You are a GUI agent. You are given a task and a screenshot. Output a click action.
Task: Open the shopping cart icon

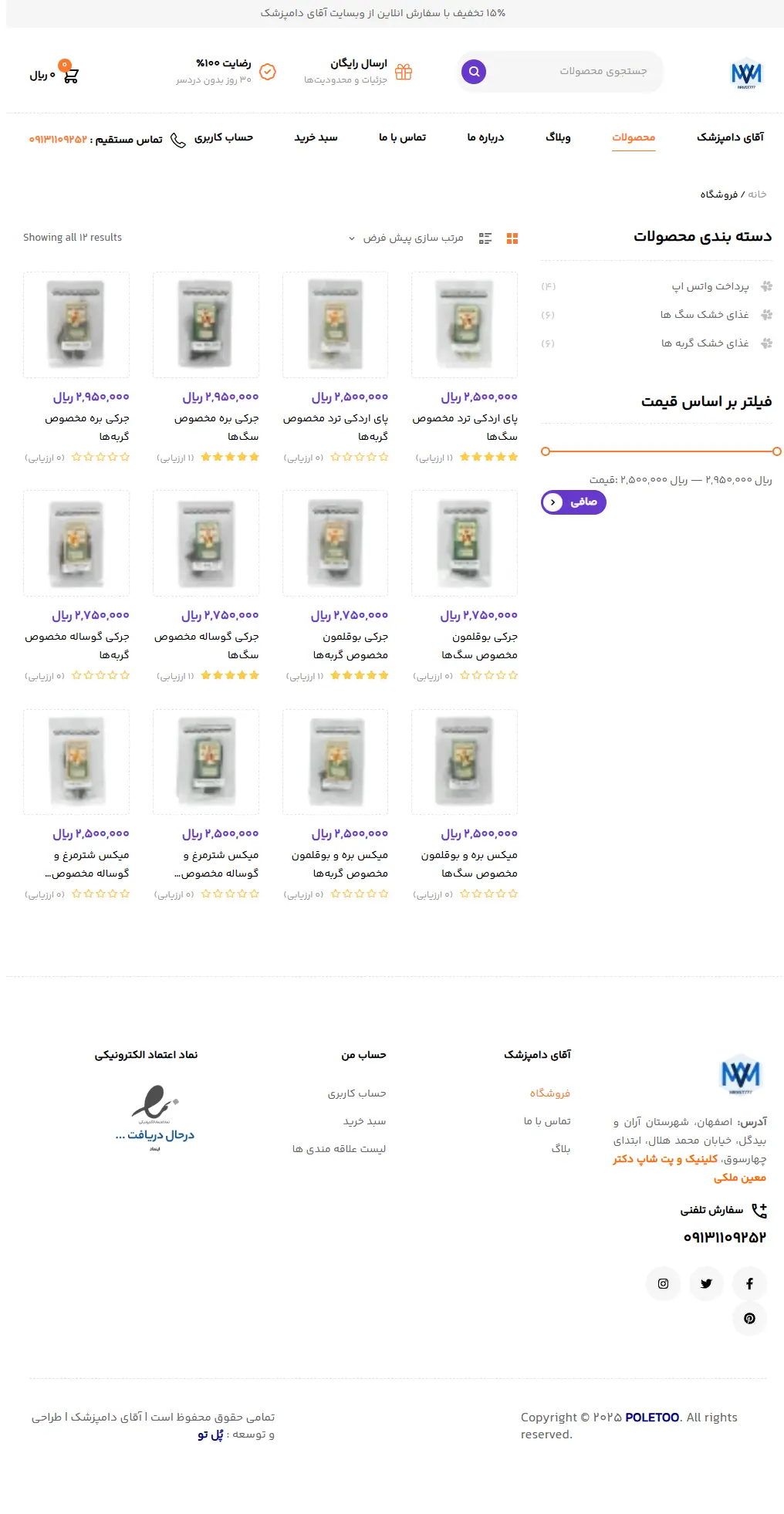point(69,75)
